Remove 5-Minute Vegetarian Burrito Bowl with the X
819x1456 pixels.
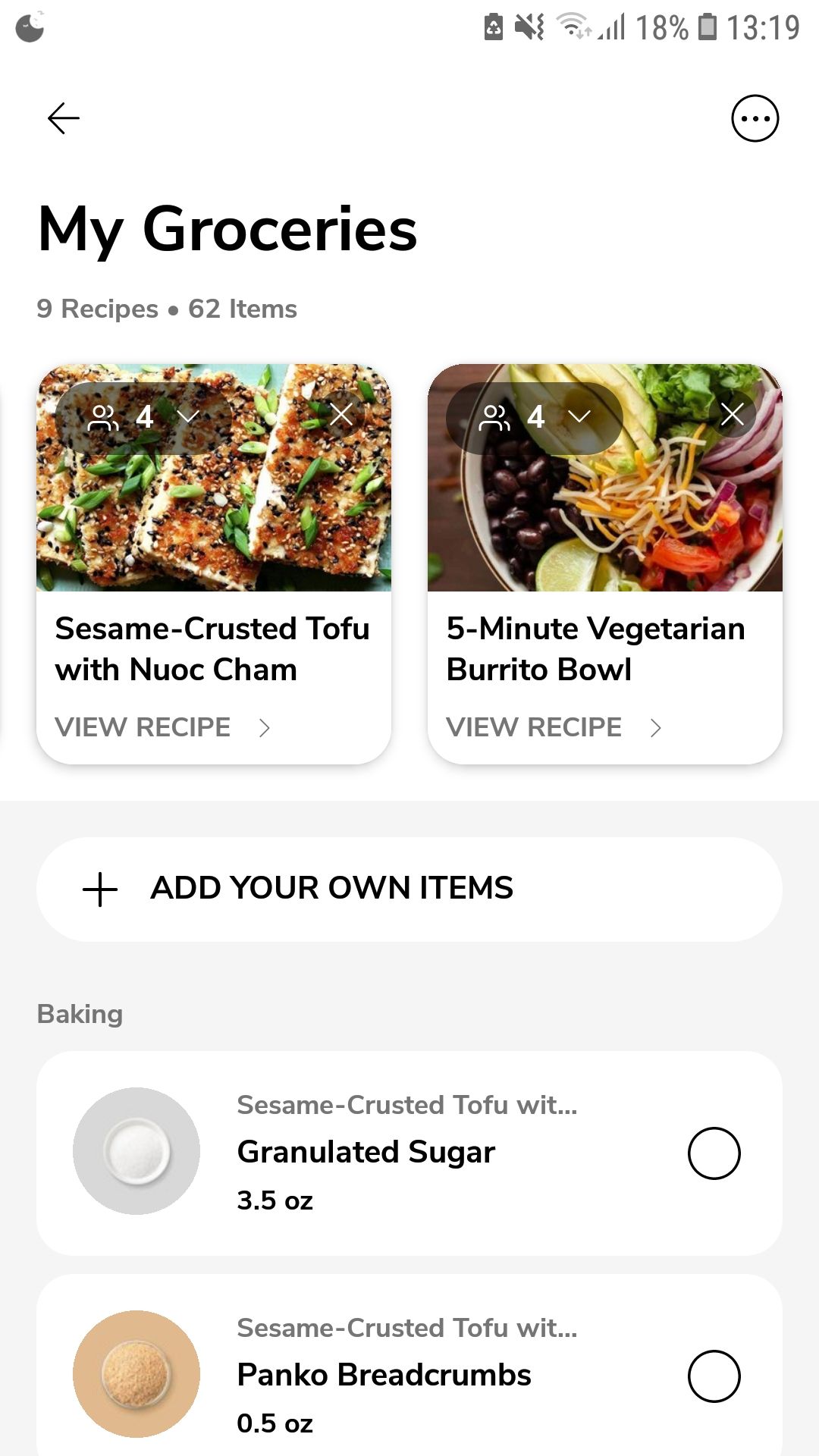(733, 414)
